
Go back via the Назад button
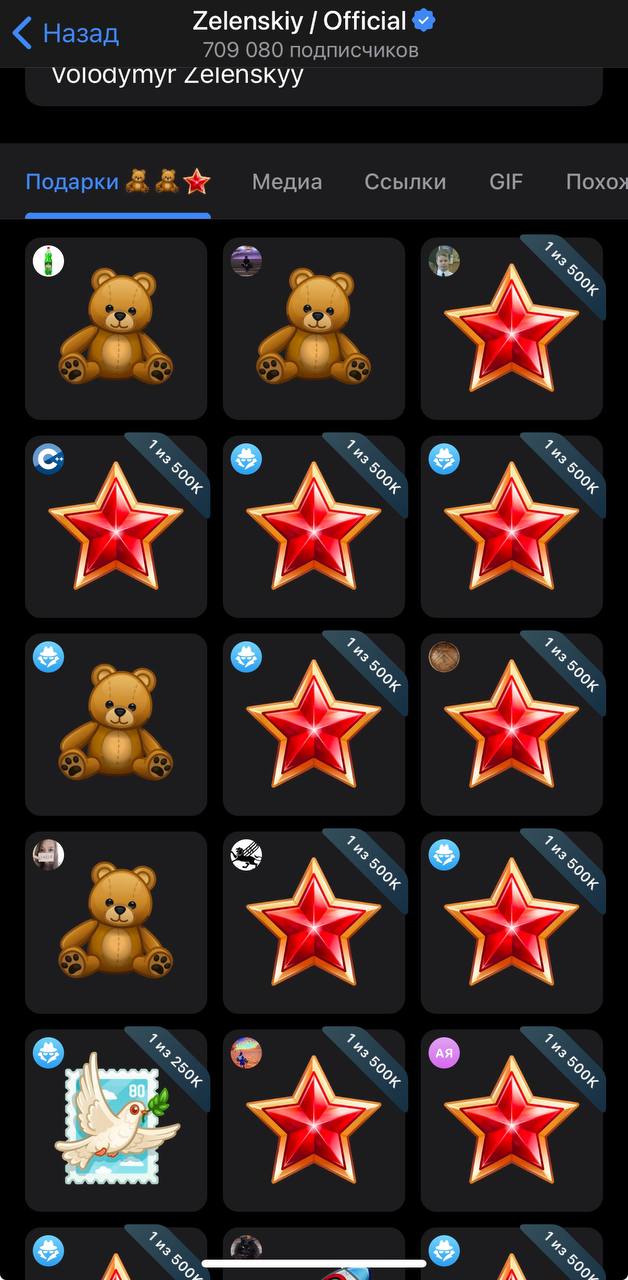coord(66,33)
